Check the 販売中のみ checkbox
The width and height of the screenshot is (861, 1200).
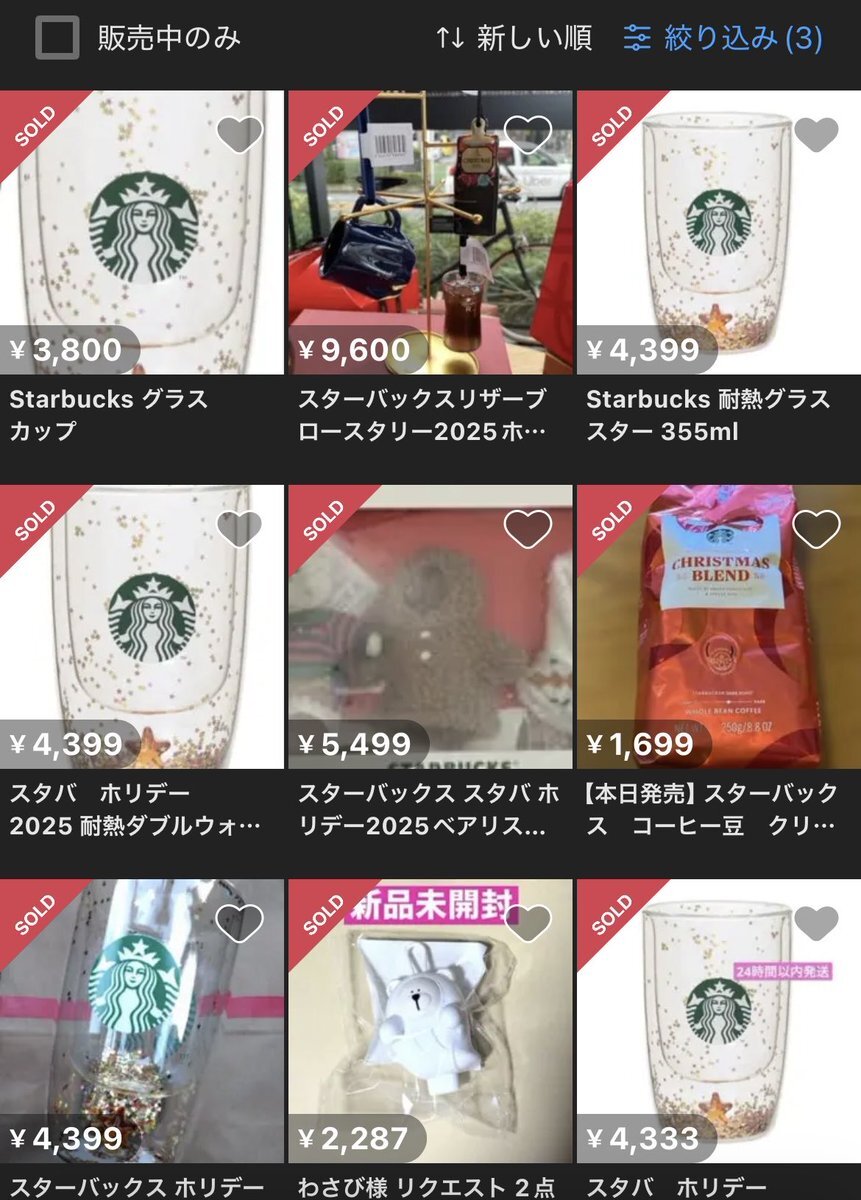click(x=57, y=39)
